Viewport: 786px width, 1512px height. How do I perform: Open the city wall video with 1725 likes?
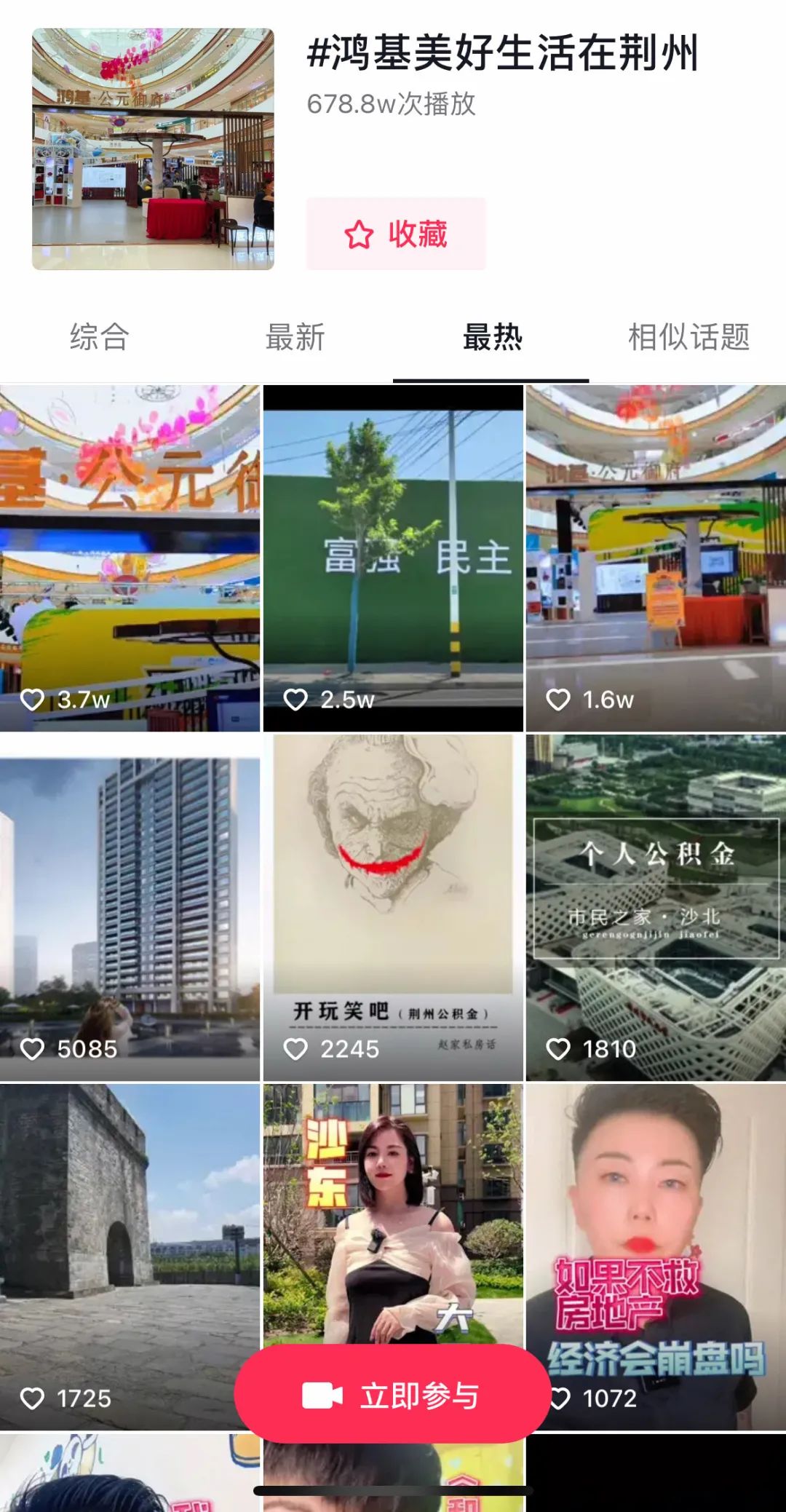coord(130,1238)
